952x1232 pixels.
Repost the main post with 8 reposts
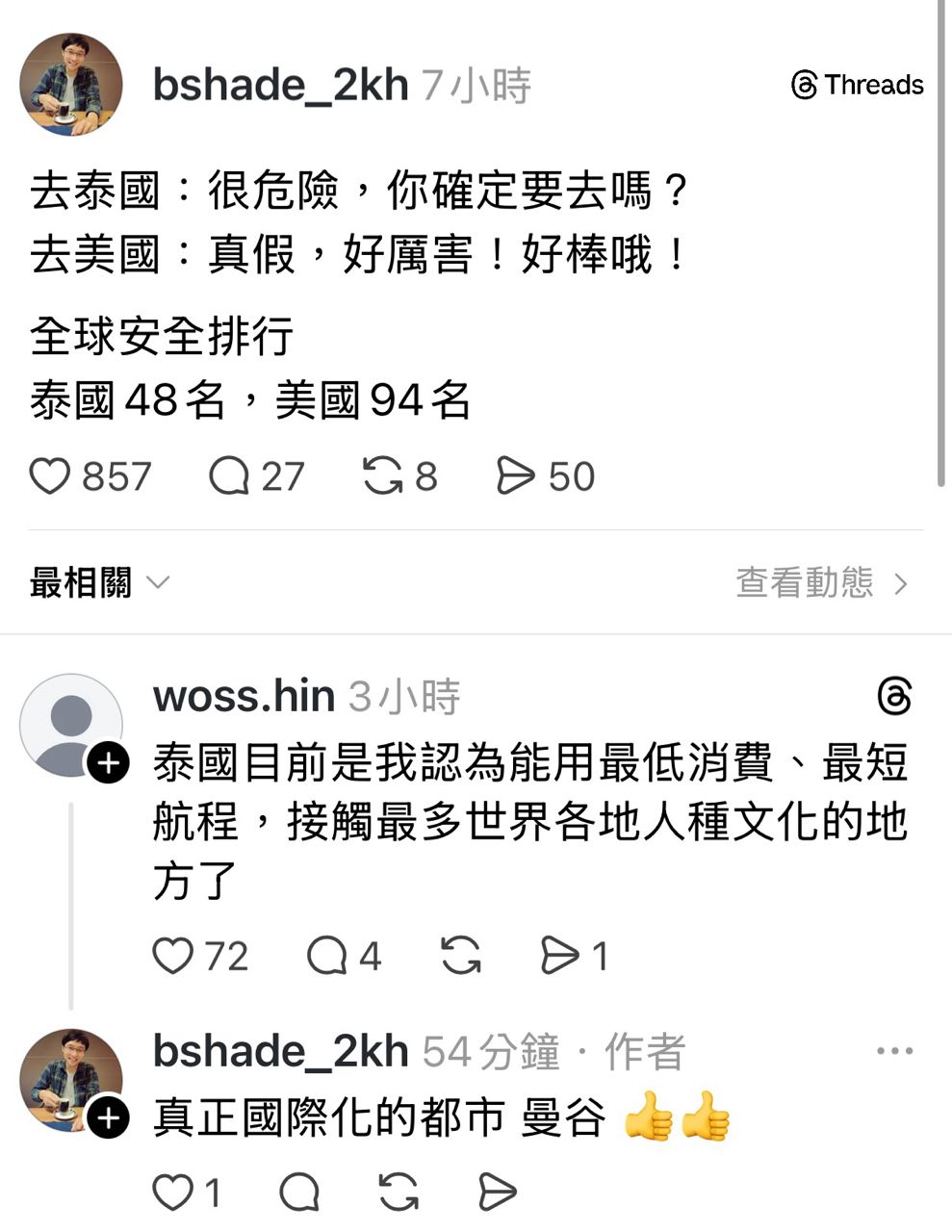[x=382, y=476]
